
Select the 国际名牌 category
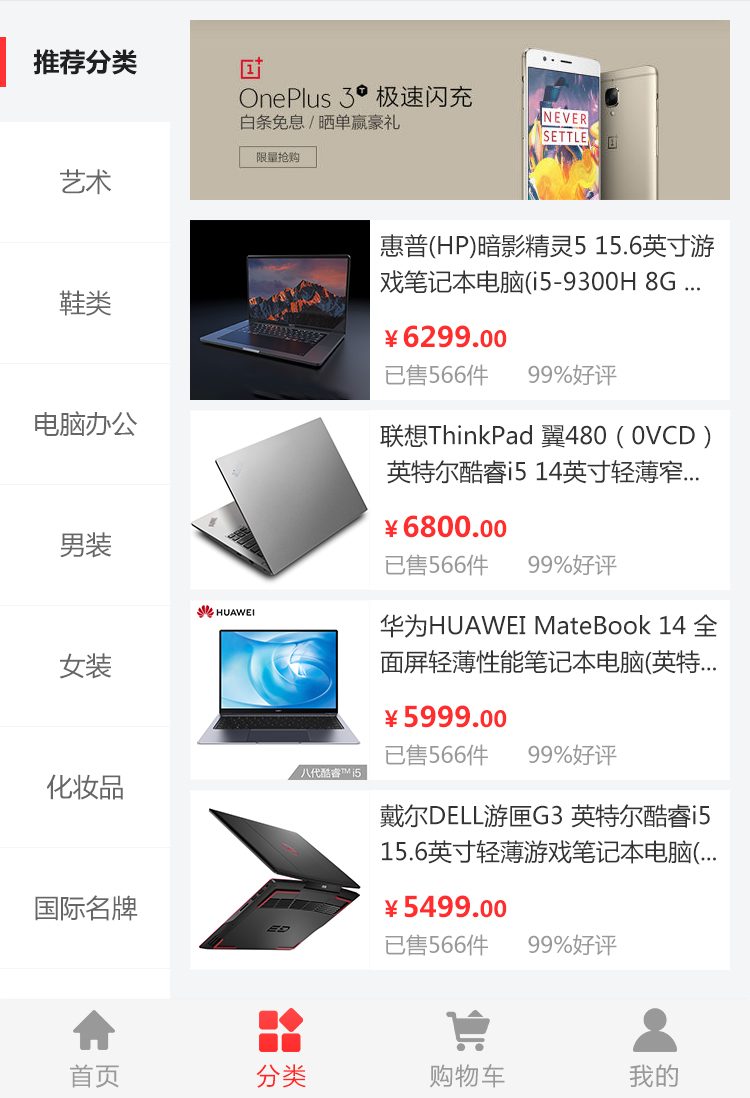click(85, 908)
